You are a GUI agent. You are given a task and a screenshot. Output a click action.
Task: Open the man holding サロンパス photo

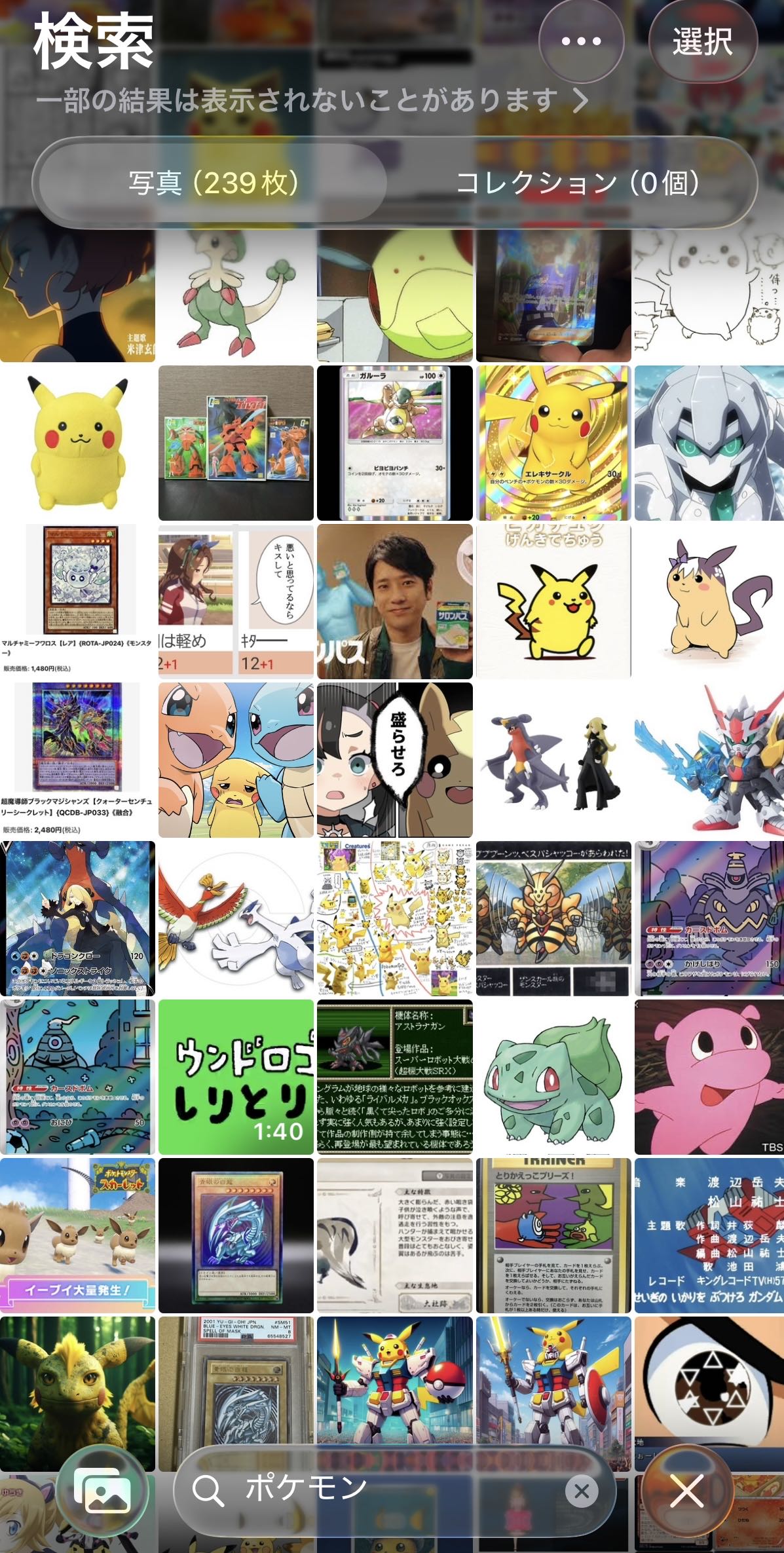395,602
